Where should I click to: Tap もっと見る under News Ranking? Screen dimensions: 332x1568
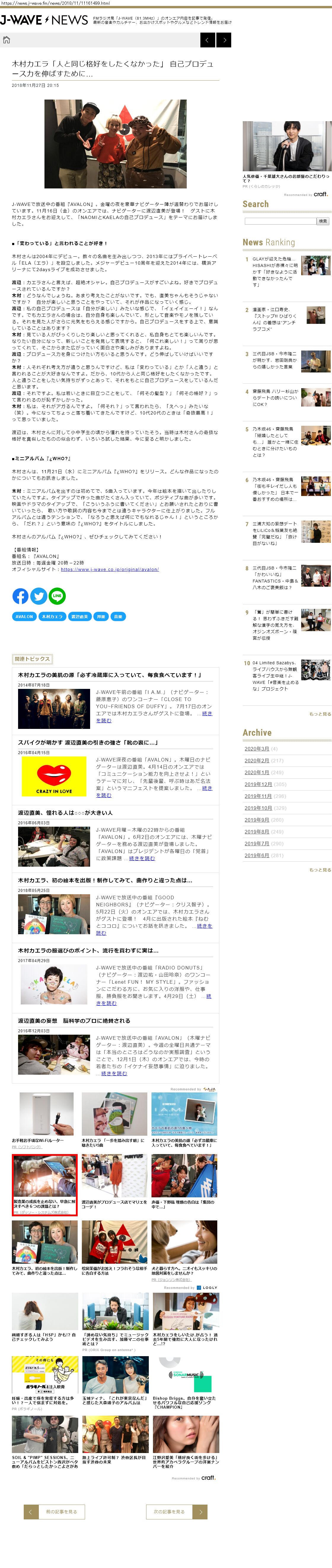pyautogui.click(x=320, y=714)
